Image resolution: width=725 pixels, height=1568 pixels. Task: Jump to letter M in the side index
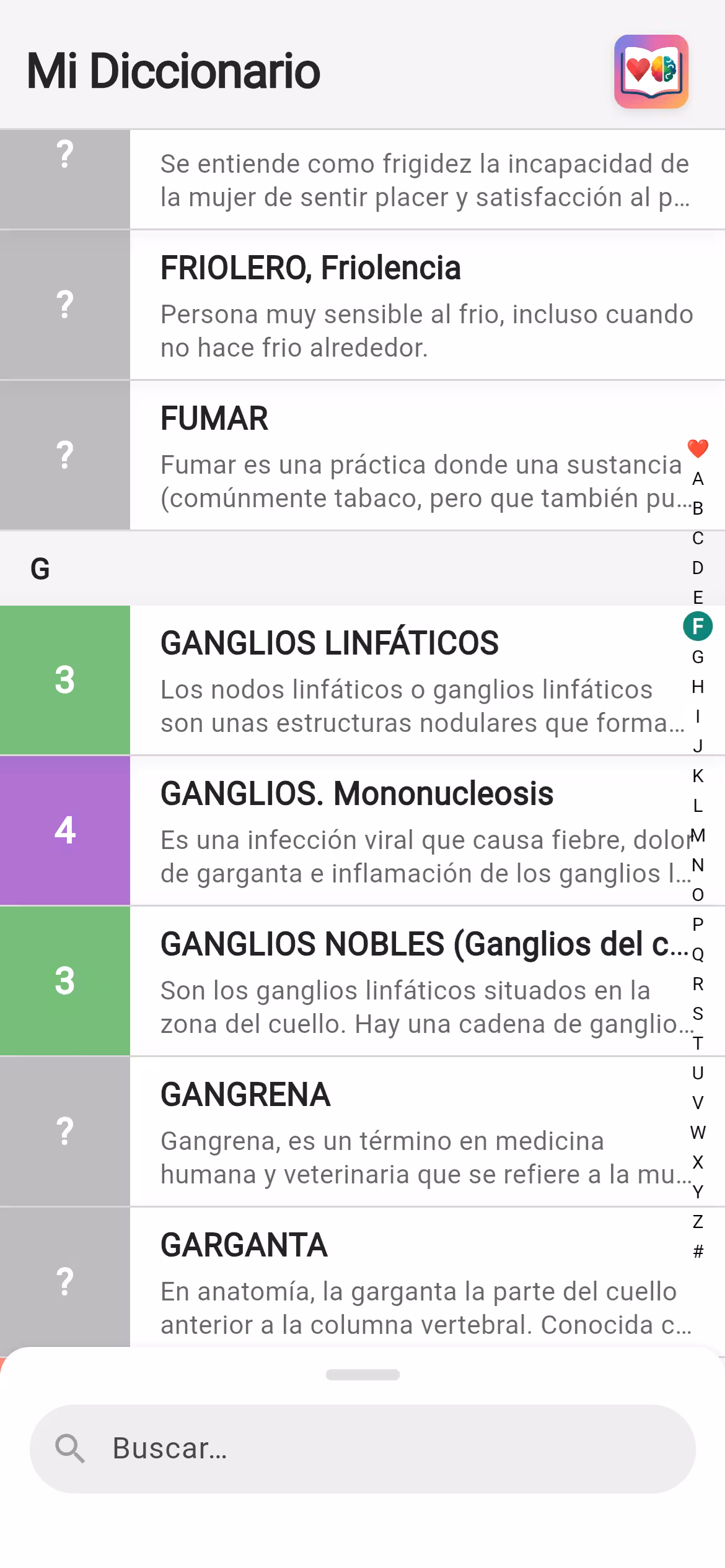click(696, 835)
